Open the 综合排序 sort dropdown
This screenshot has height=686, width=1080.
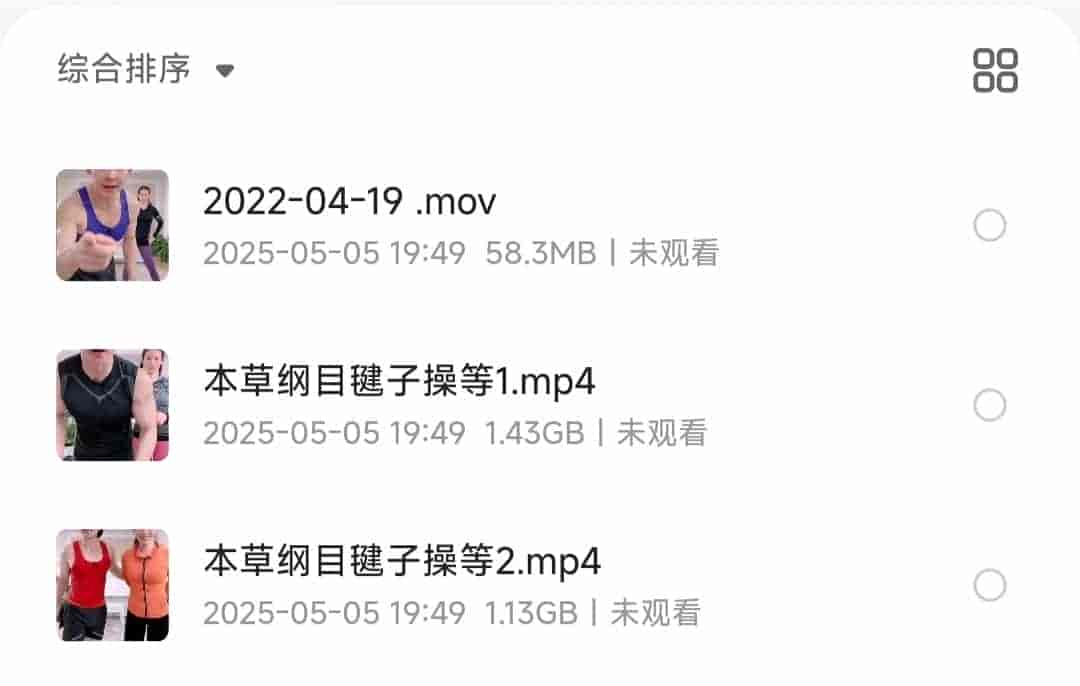coord(145,70)
